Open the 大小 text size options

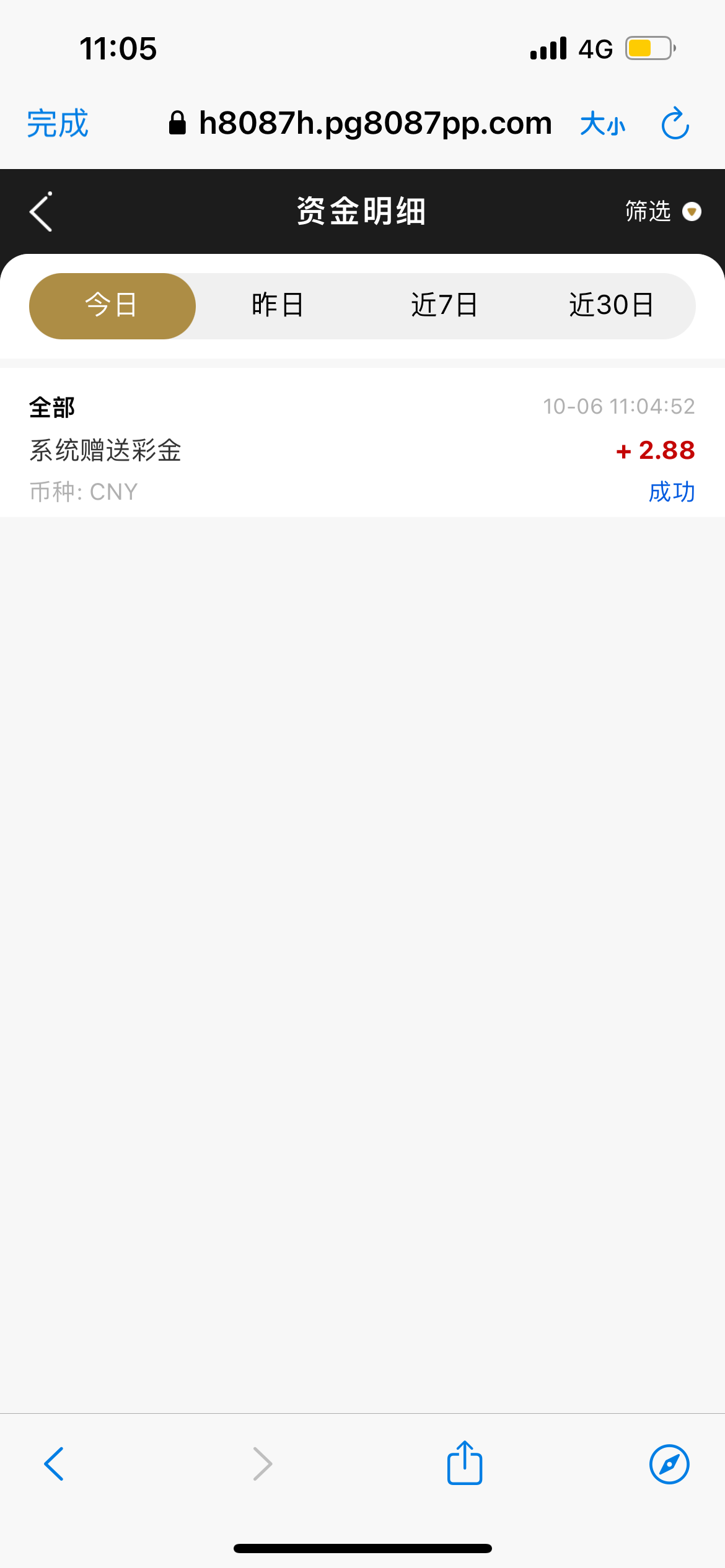pos(602,124)
